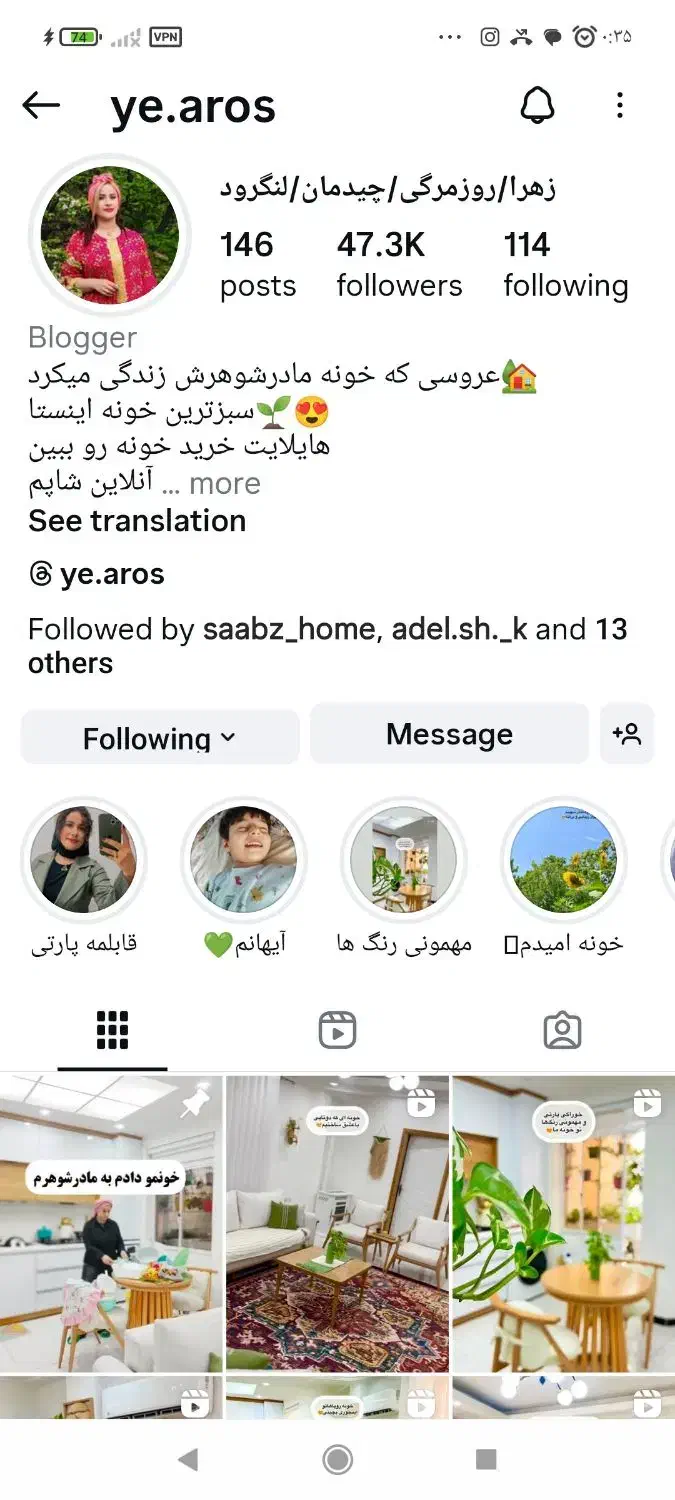675x1500 pixels.
Task: Open the three-dot overflow menu
Action: [620, 105]
